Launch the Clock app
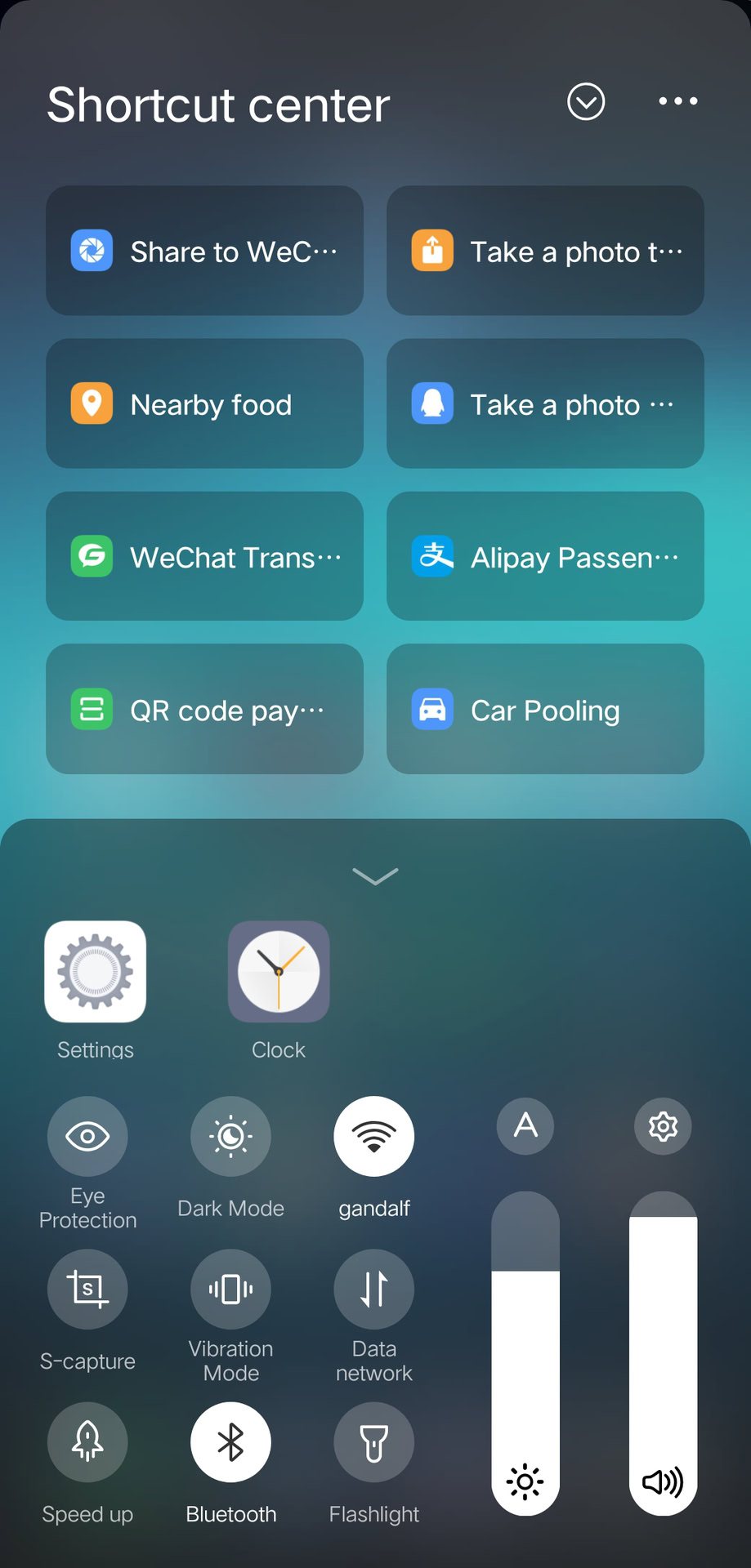Screen dimensions: 751x1568 [279, 972]
